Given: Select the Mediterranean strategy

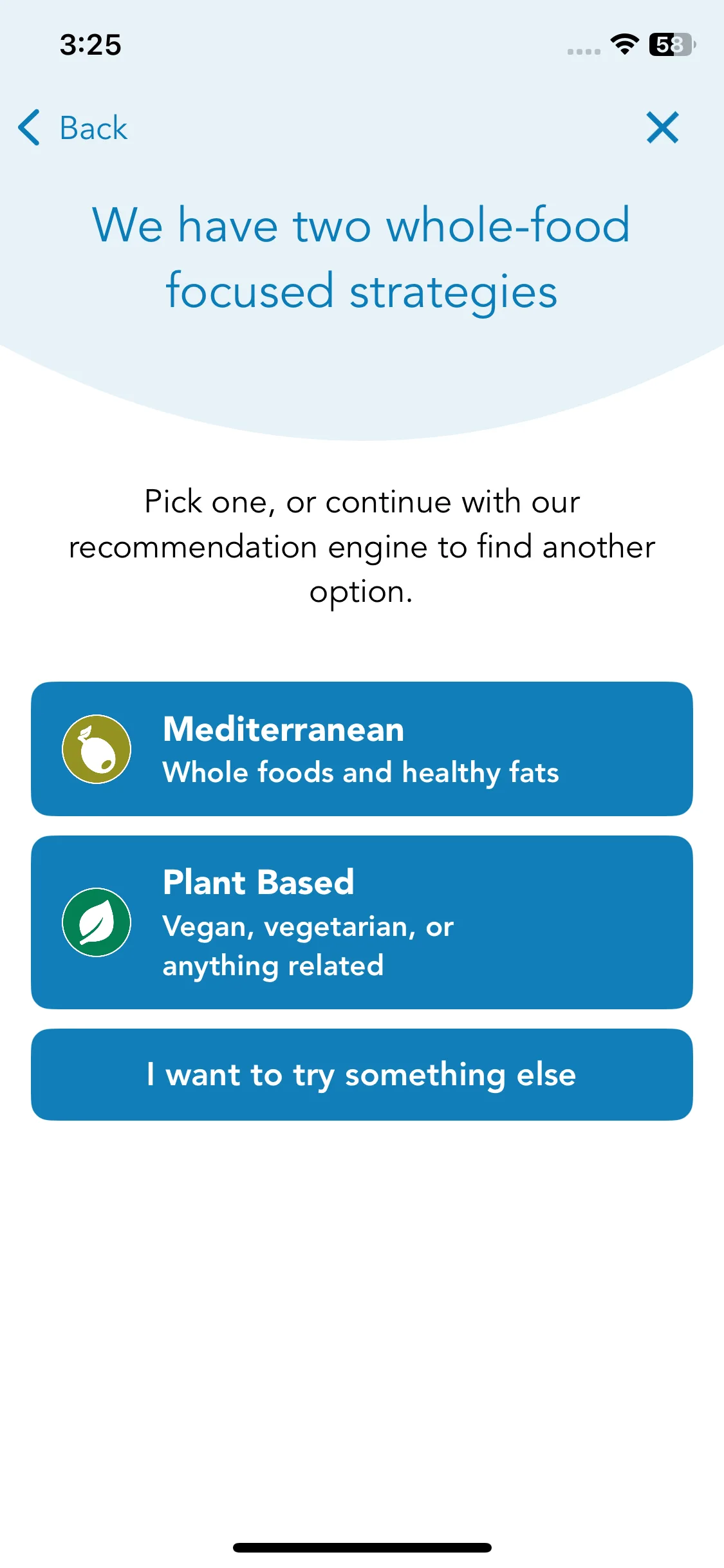Looking at the screenshot, I should tap(362, 749).
